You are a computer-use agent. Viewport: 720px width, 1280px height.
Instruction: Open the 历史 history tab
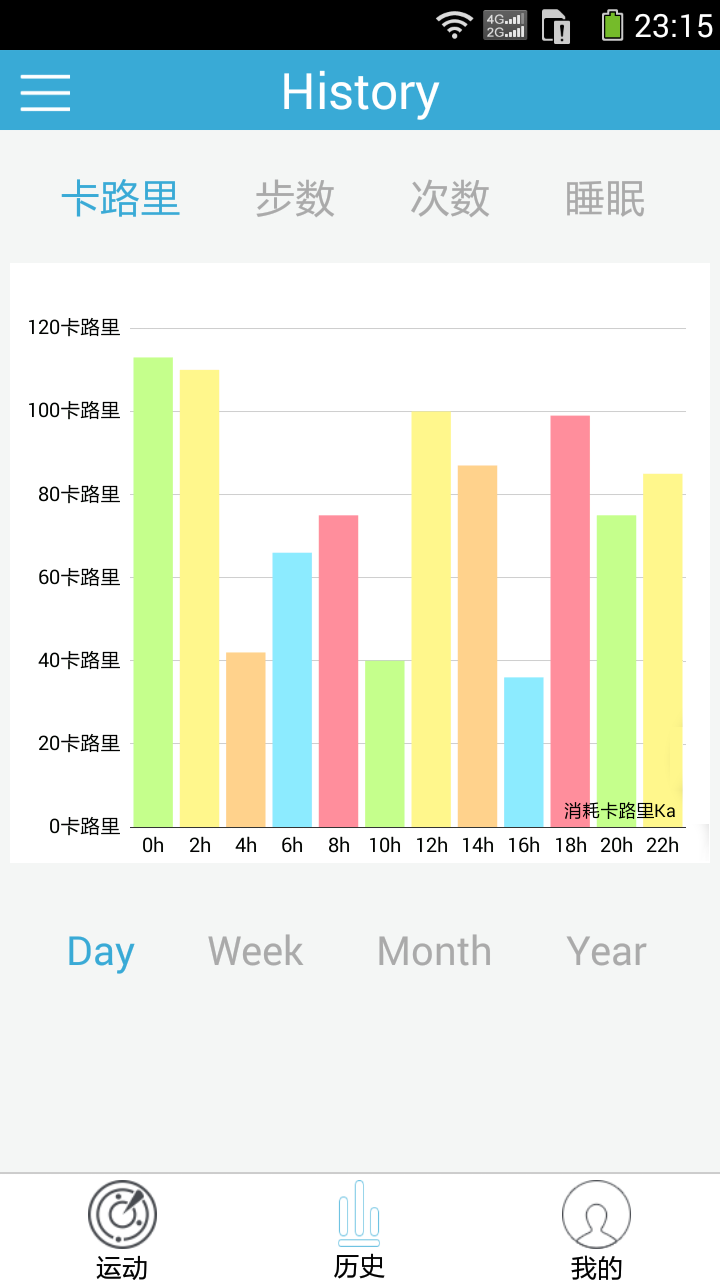click(359, 1228)
